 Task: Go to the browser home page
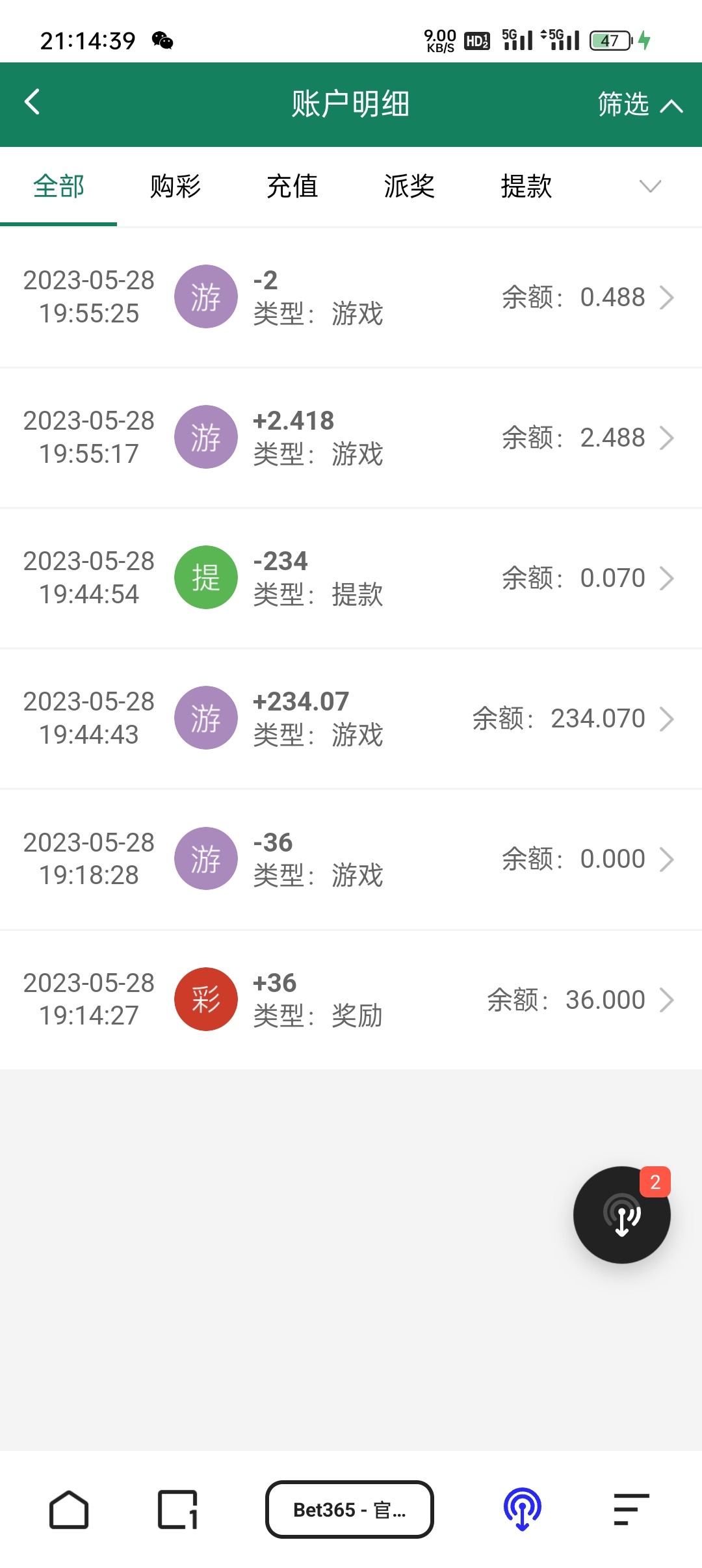point(69,1509)
